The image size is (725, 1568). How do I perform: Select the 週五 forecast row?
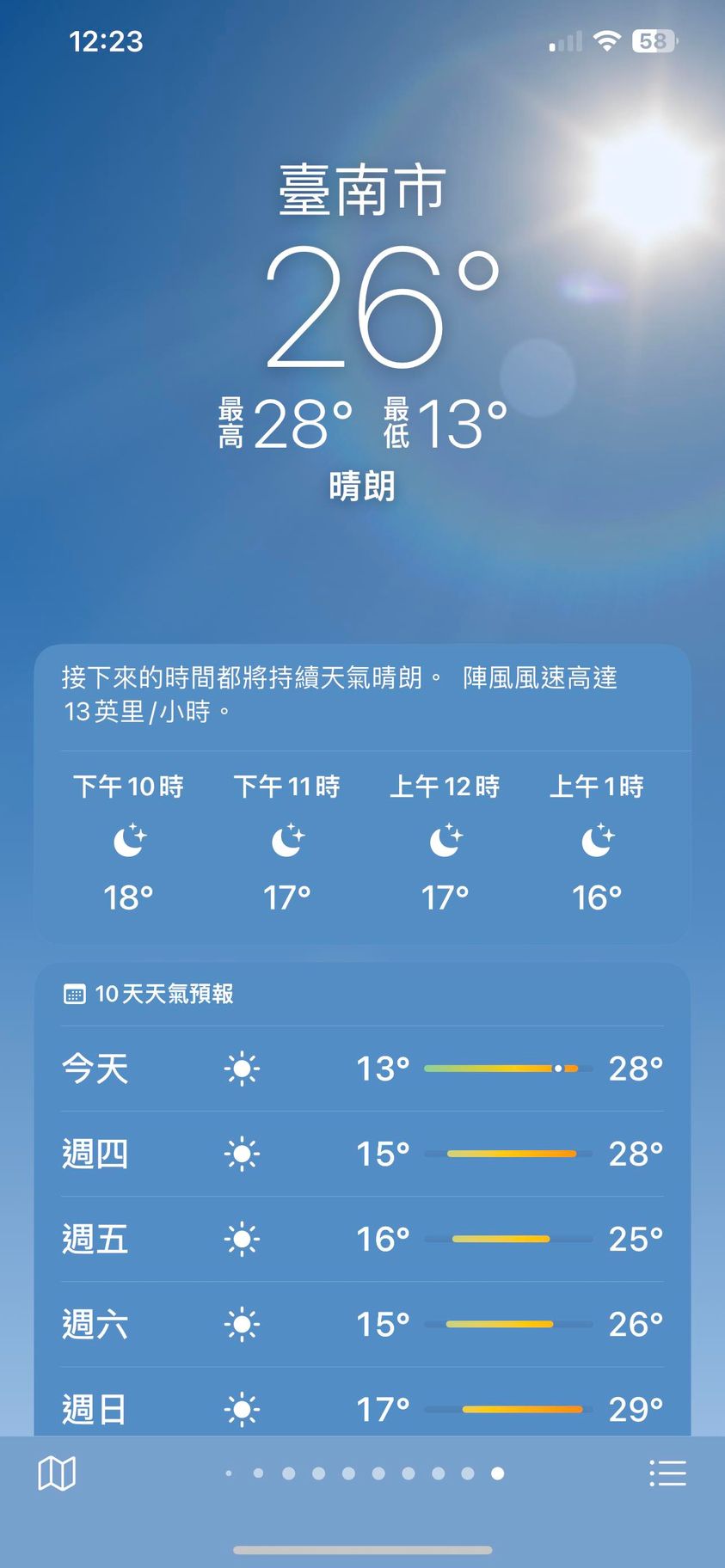coord(362,1239)
